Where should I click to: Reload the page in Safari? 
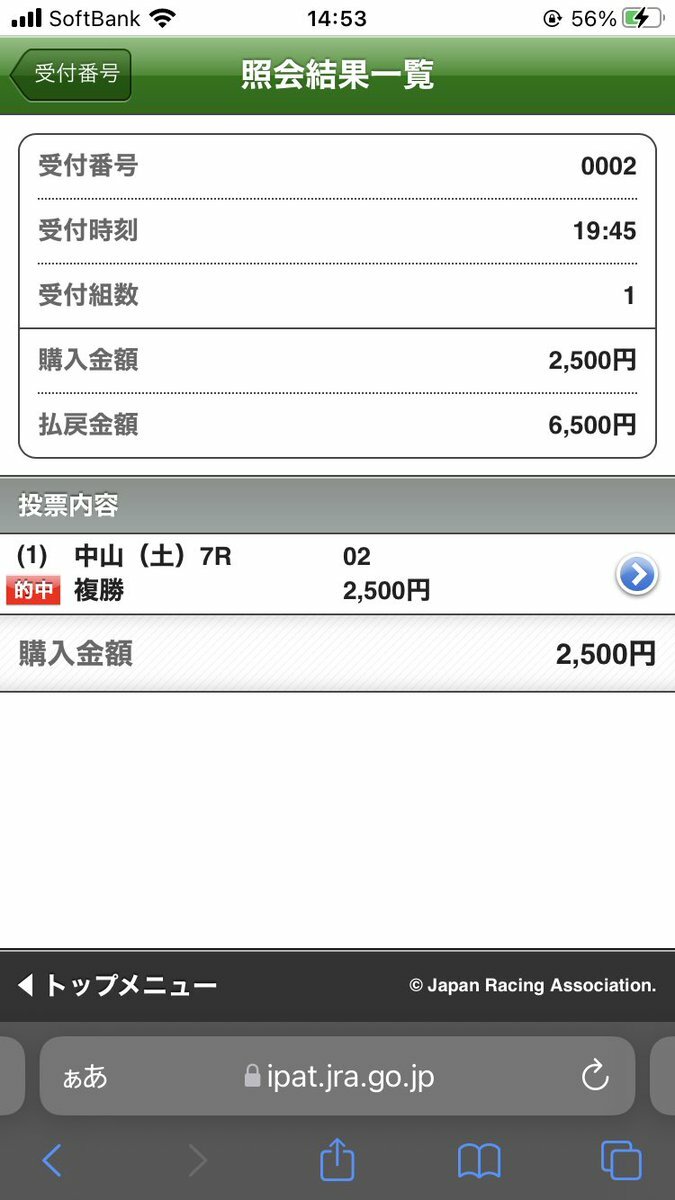pos(595,1076)
